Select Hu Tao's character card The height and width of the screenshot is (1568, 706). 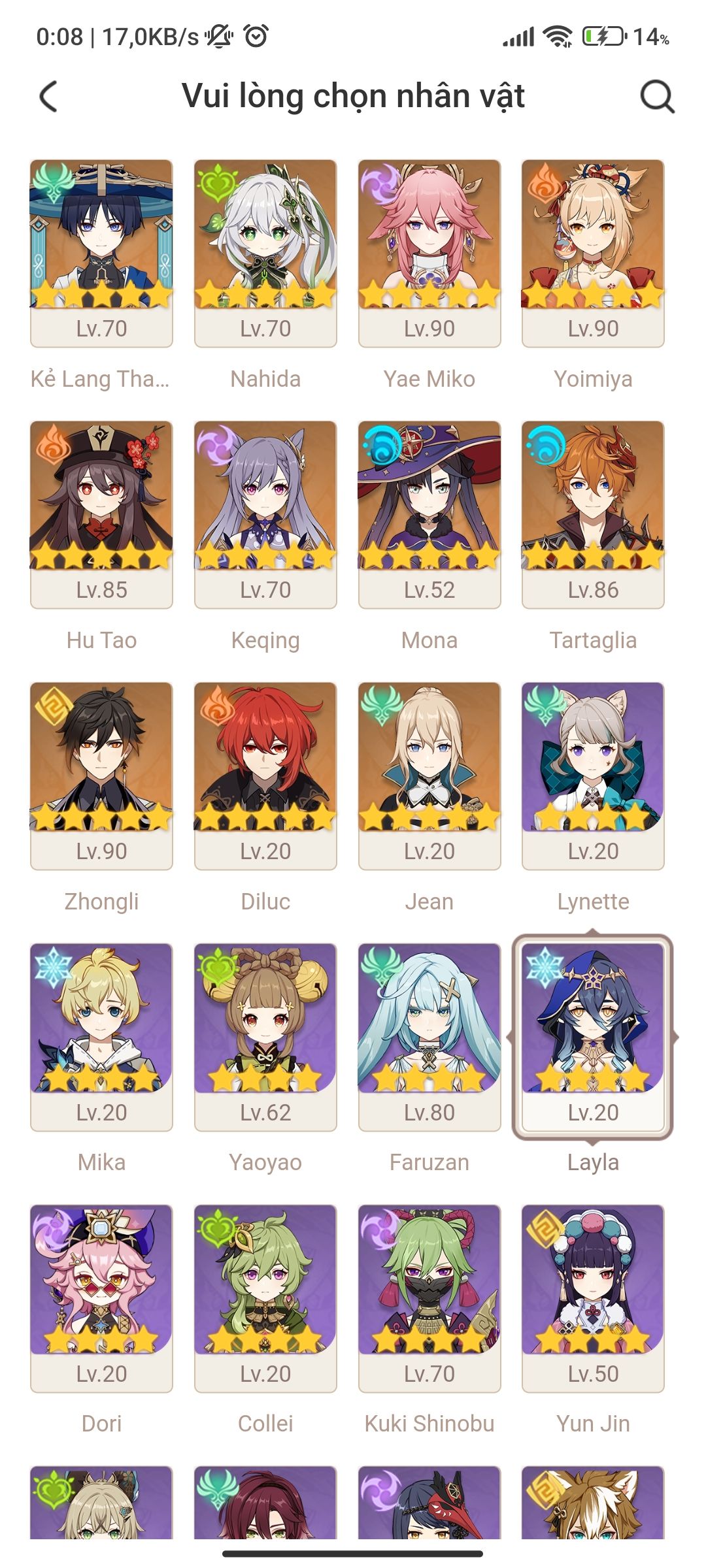(101, 514)
